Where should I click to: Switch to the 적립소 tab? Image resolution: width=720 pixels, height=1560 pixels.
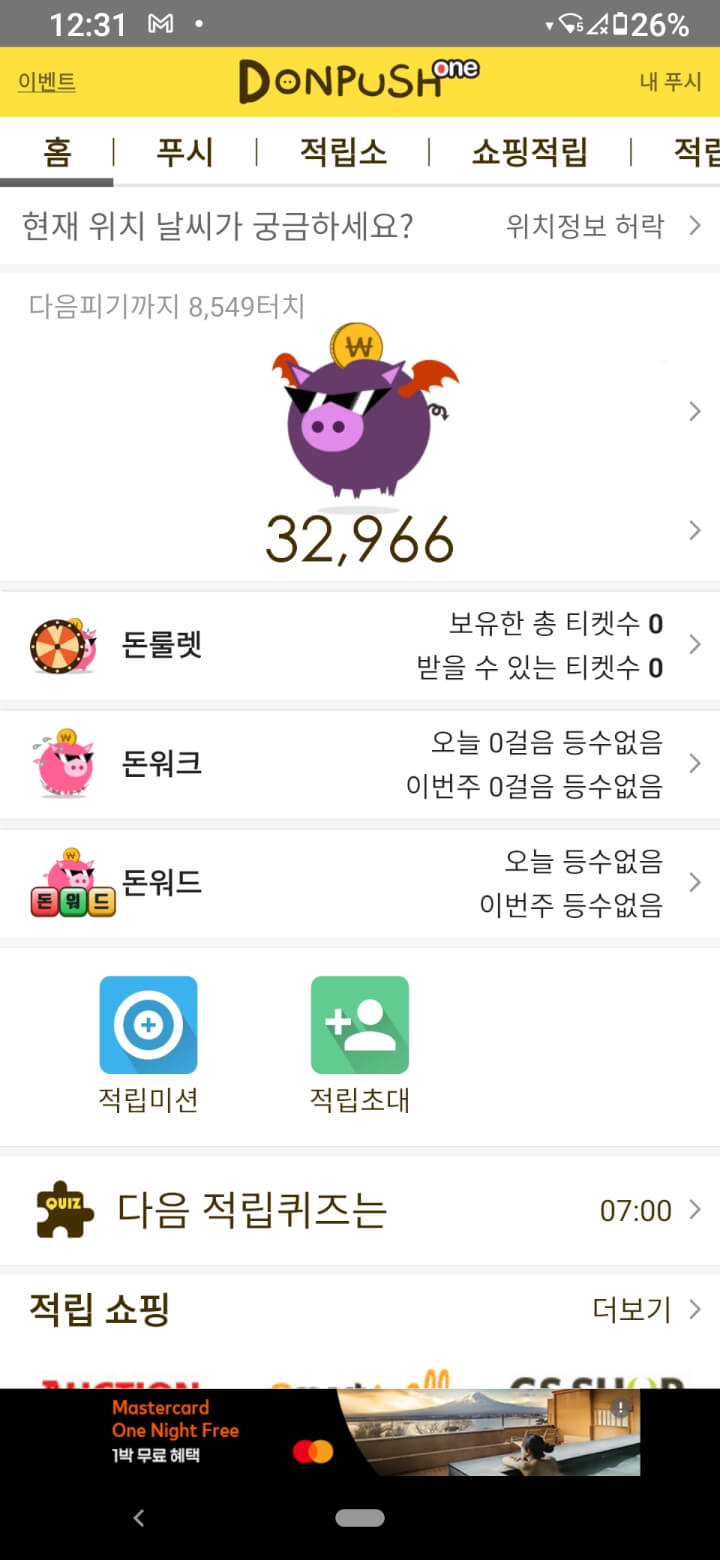pyautogui.click(x=343, y=152)
